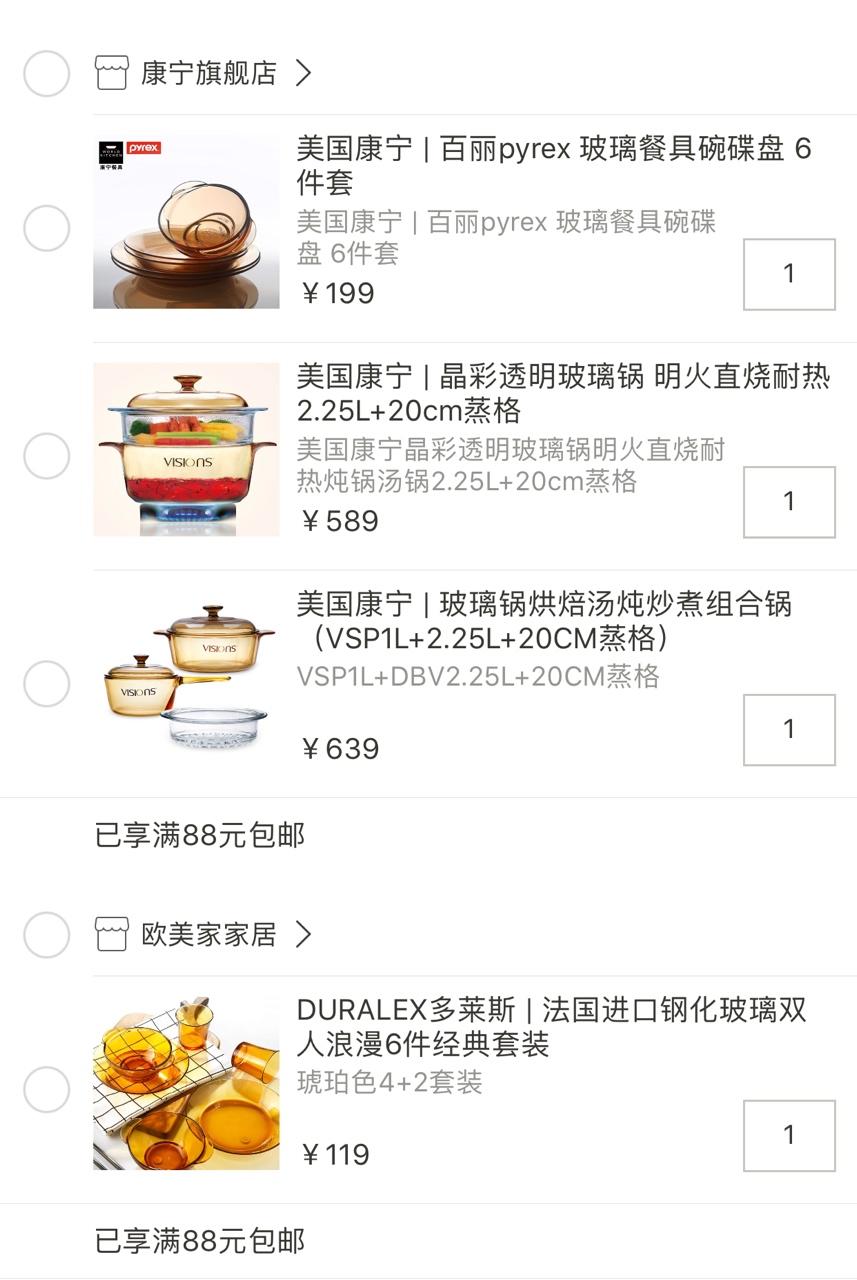Select the DURALEX多莱斯 6件经典套装 item
Viewport: 857px width, 1280px height.
click(x=46, y=1089)
